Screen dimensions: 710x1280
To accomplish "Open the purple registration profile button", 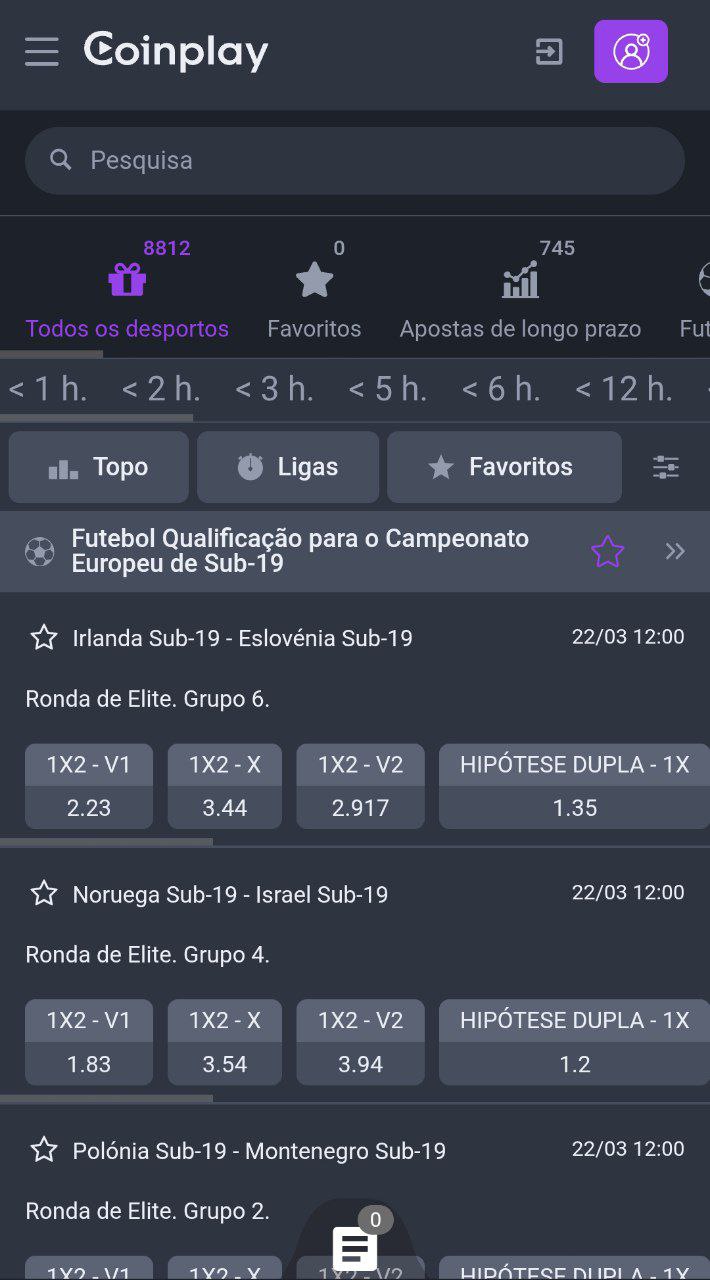I will point(631,51).
